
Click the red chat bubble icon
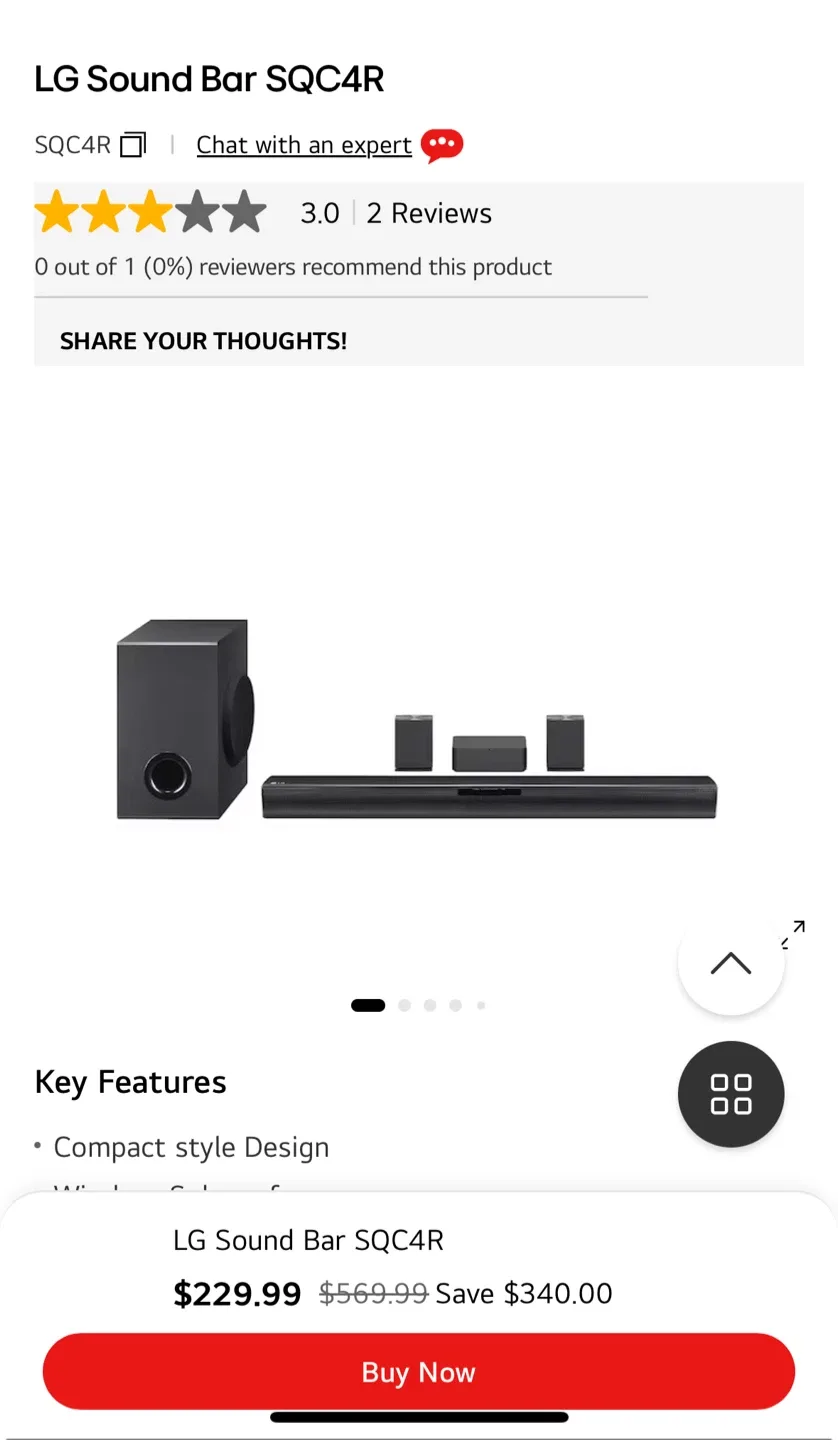click(443, 144)
